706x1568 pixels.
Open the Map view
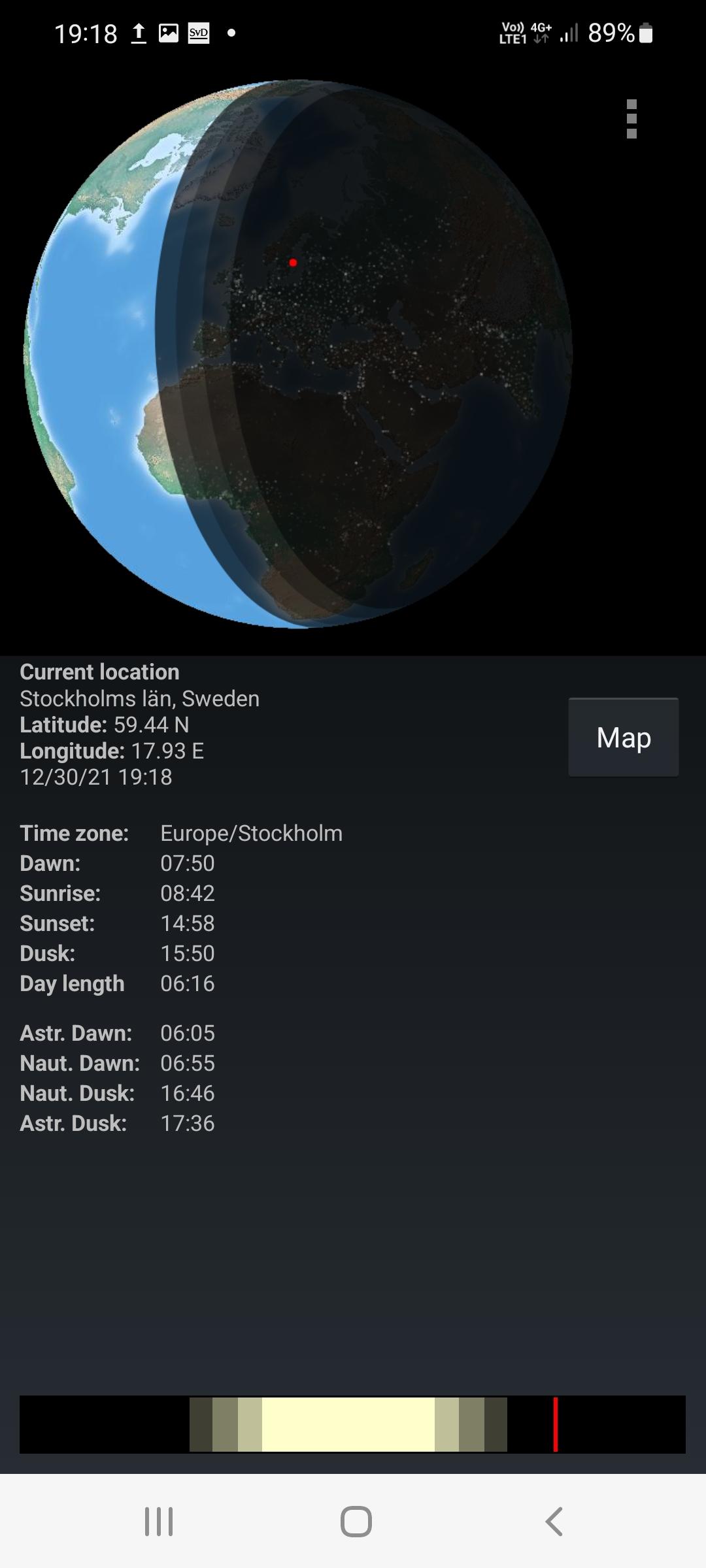(623, 738)
